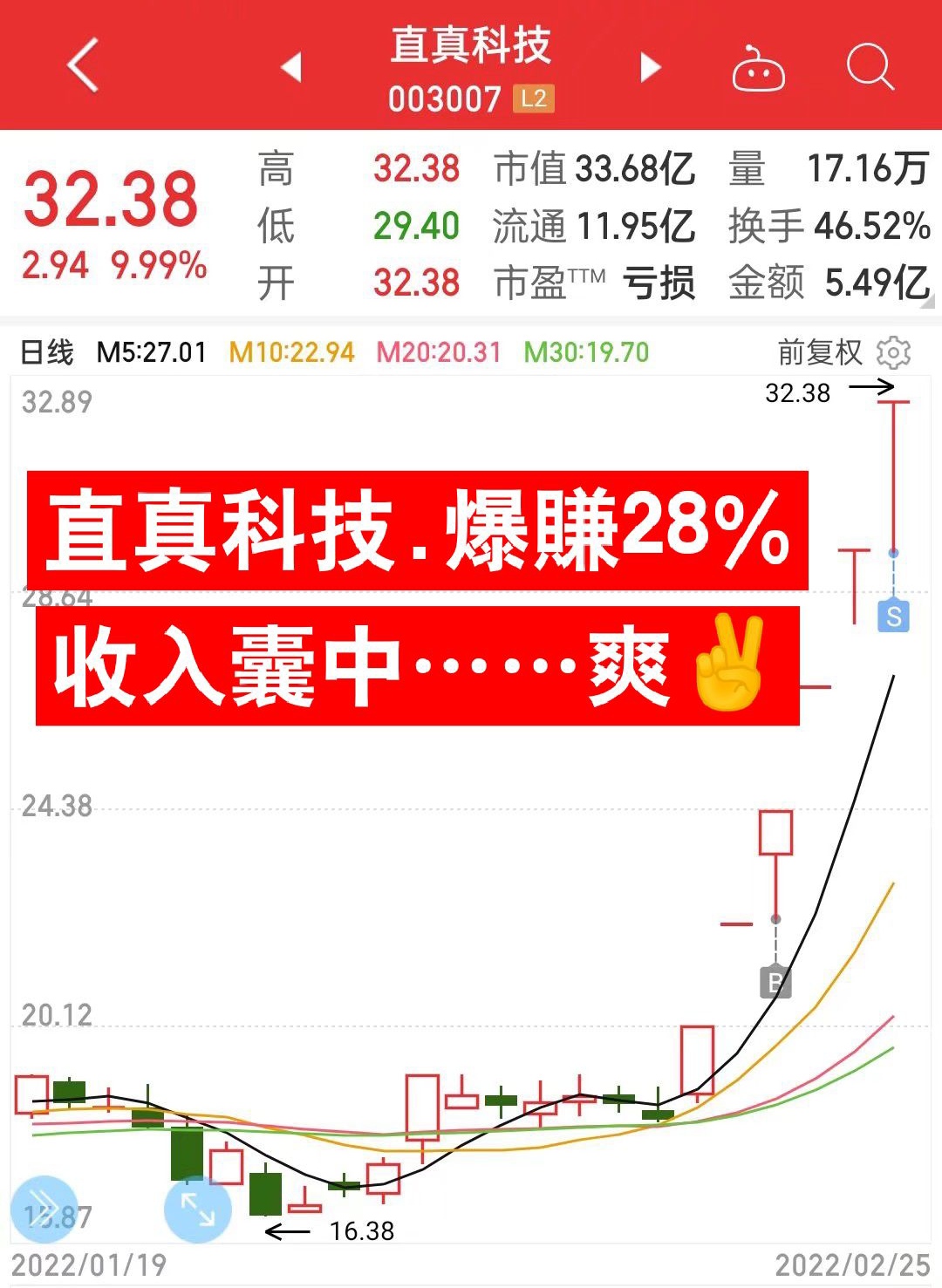942x1288 pixels.
Task: Open stock search
Action: tap(870, 66)
